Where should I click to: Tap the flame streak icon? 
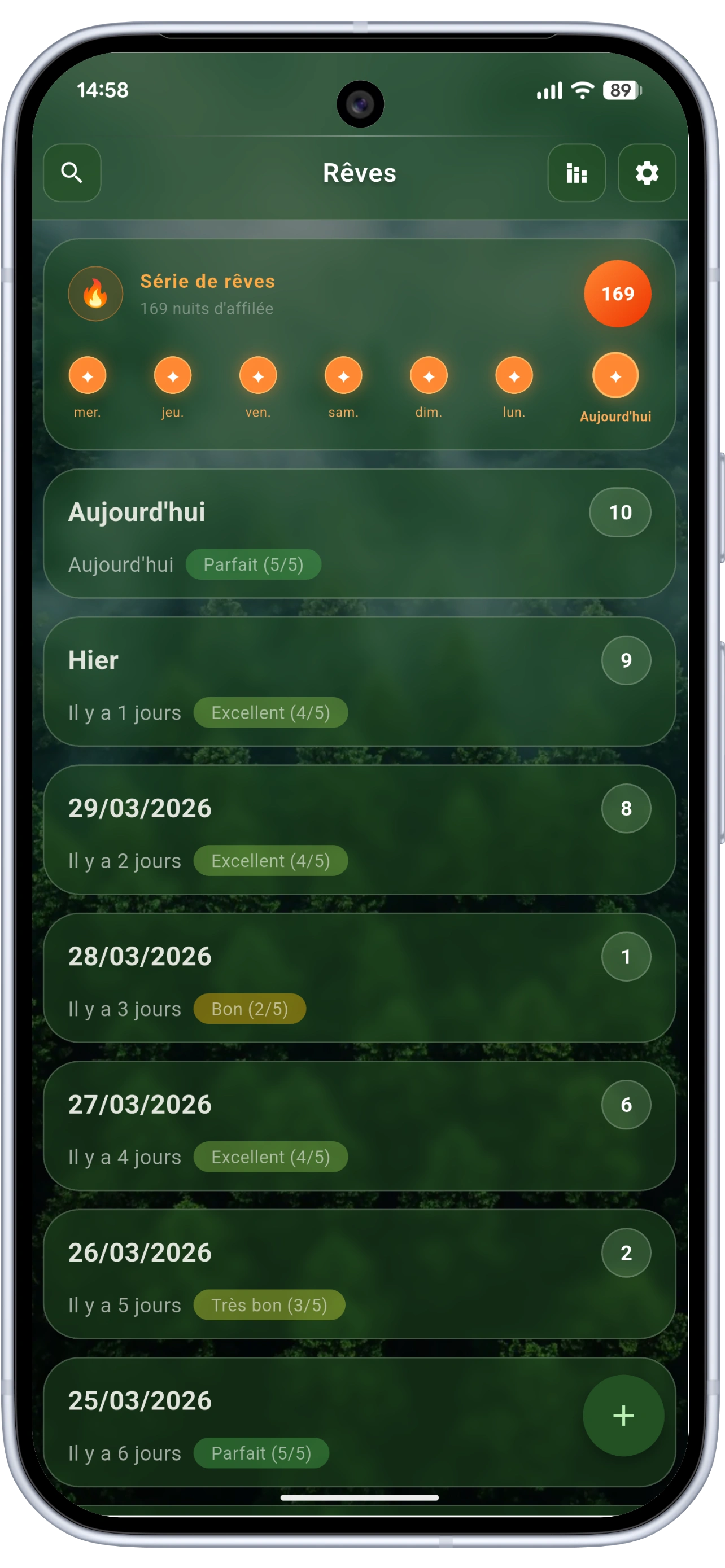[95, 294]
